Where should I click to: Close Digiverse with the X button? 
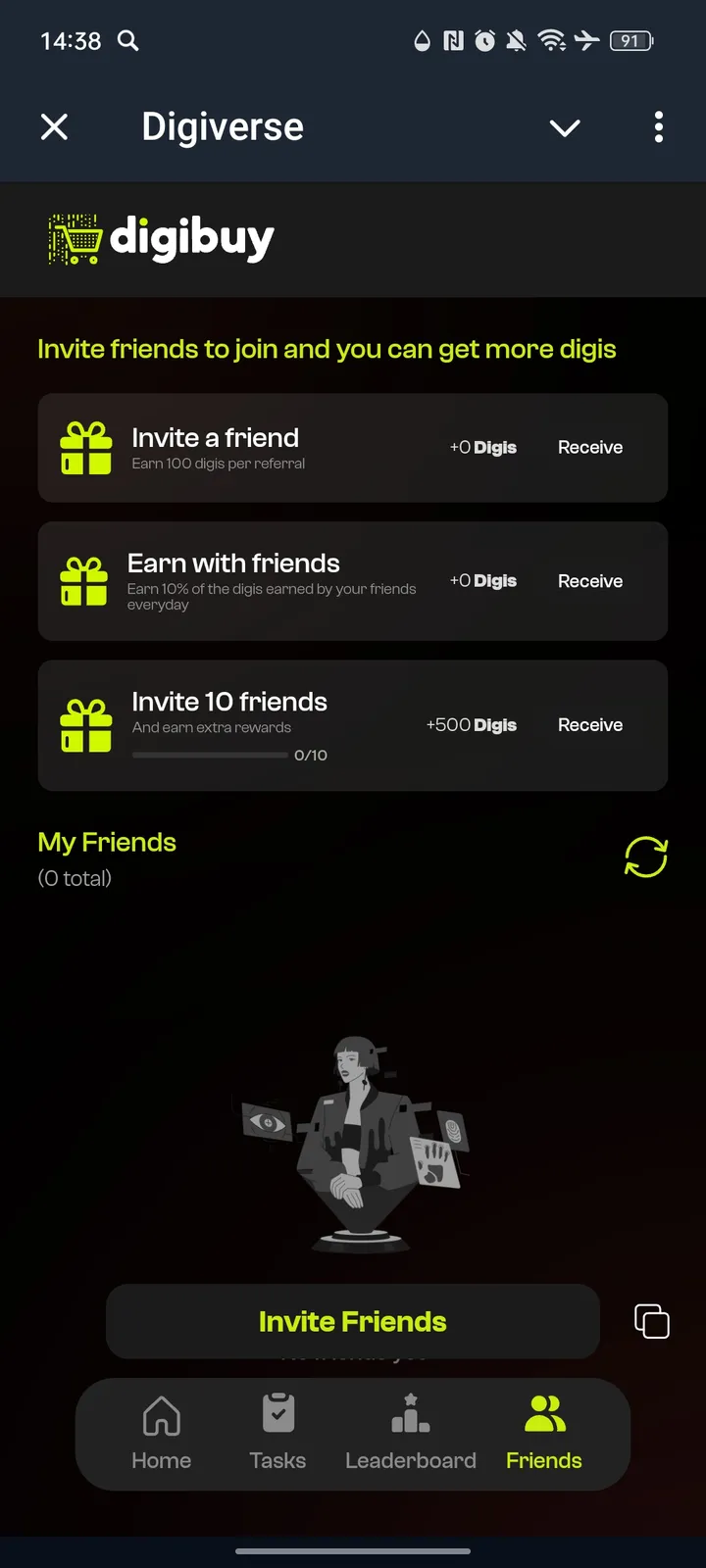54,127
